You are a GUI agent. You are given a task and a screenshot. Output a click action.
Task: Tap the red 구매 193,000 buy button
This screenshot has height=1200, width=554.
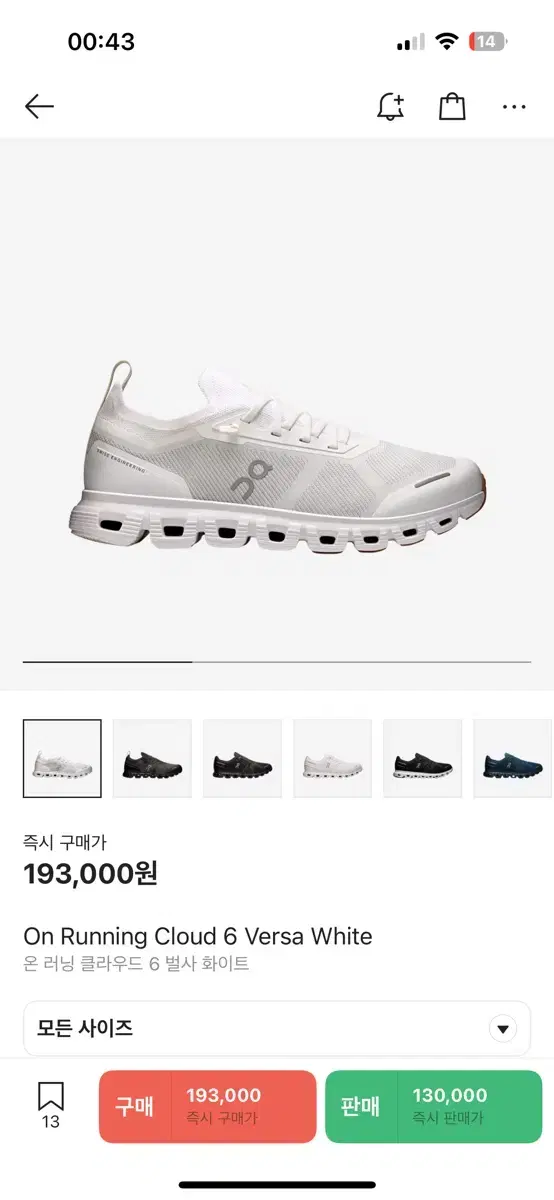pos(207,1107)
